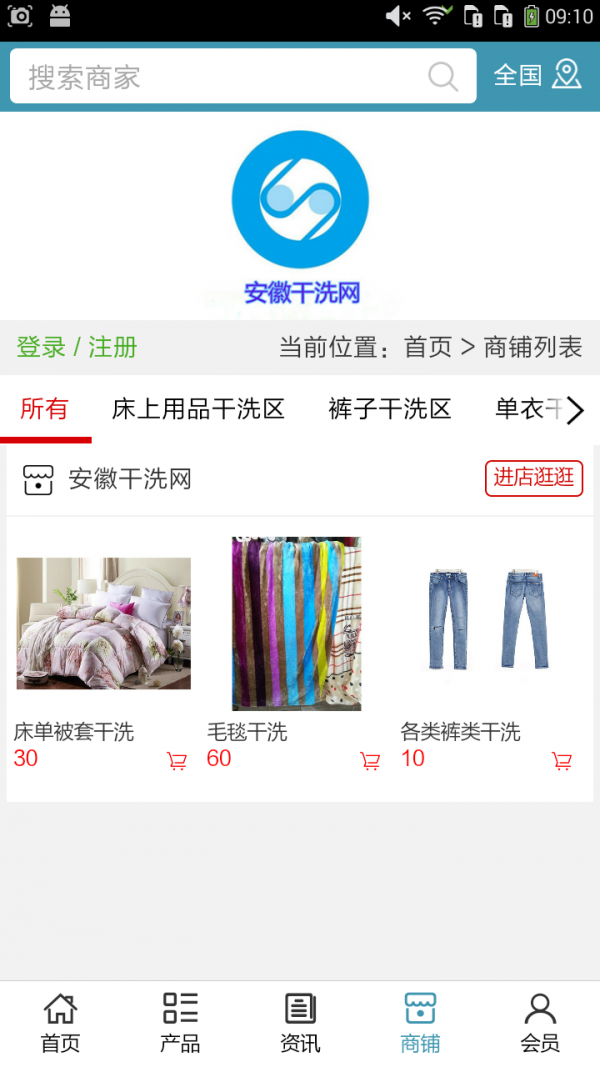Go to 首页 in the breadcrumb
Screen dimensions: 600x1067
click(x=428, y=348)
